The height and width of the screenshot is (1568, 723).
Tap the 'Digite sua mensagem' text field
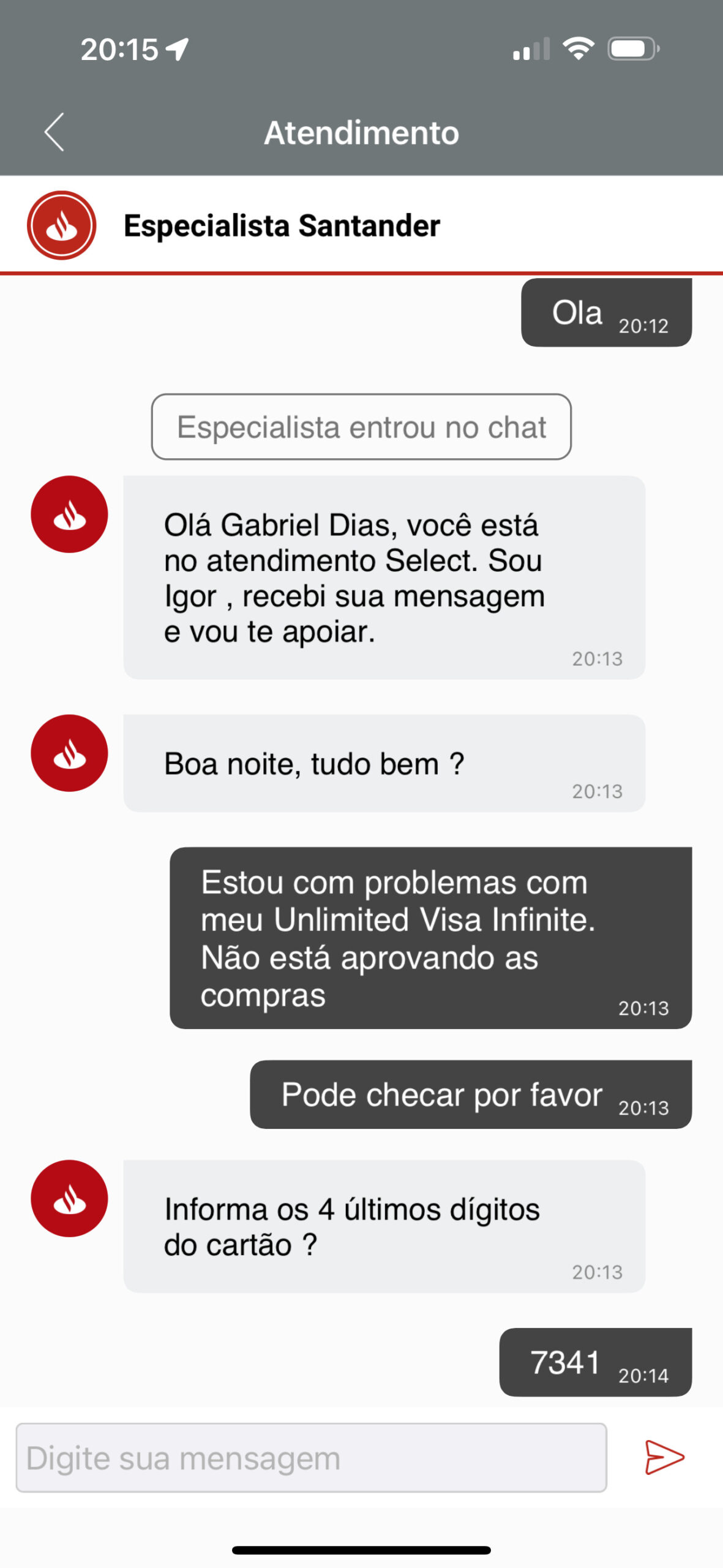311,1458
